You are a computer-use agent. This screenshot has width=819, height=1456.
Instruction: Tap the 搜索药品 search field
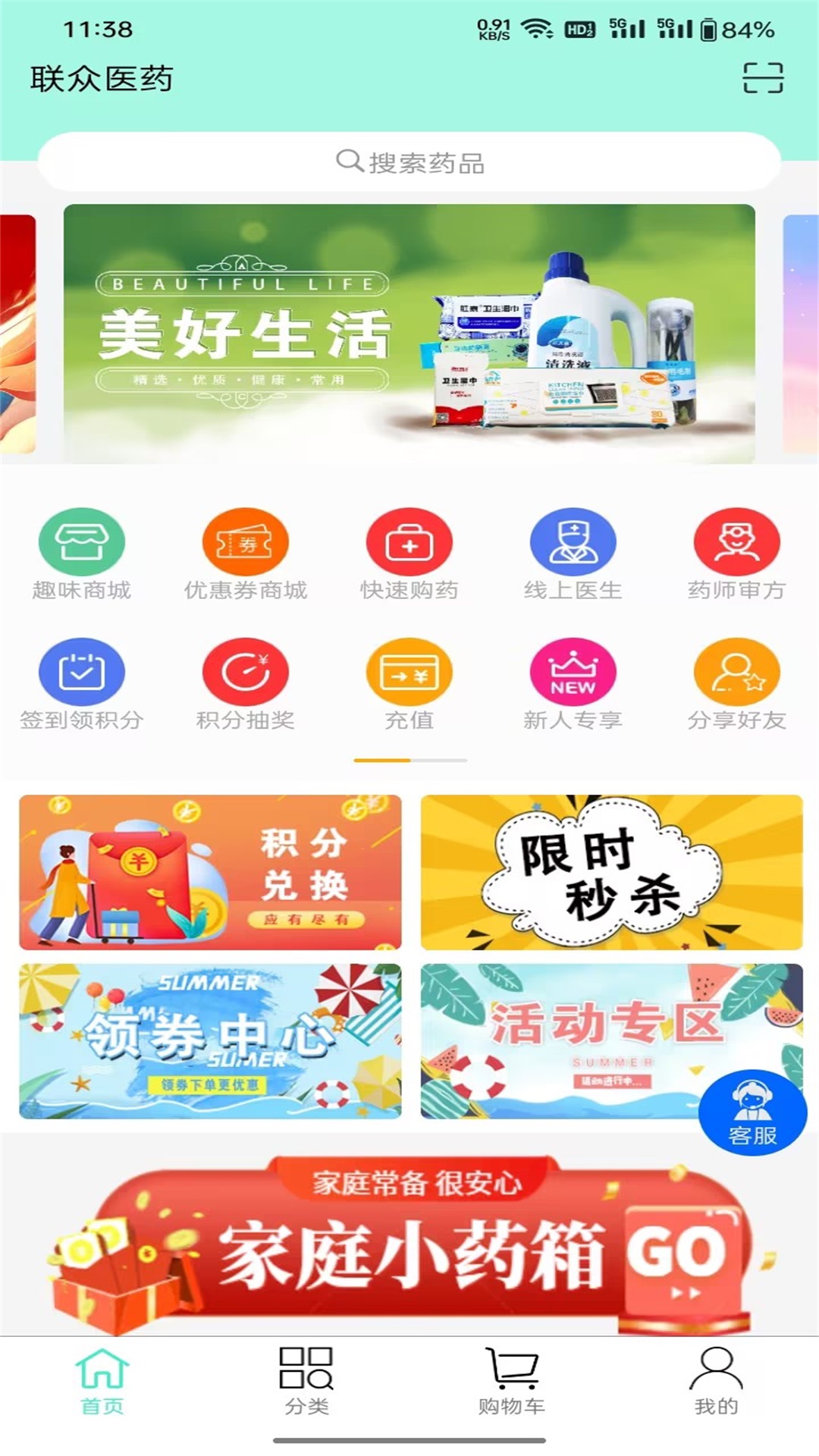[409, 160]
